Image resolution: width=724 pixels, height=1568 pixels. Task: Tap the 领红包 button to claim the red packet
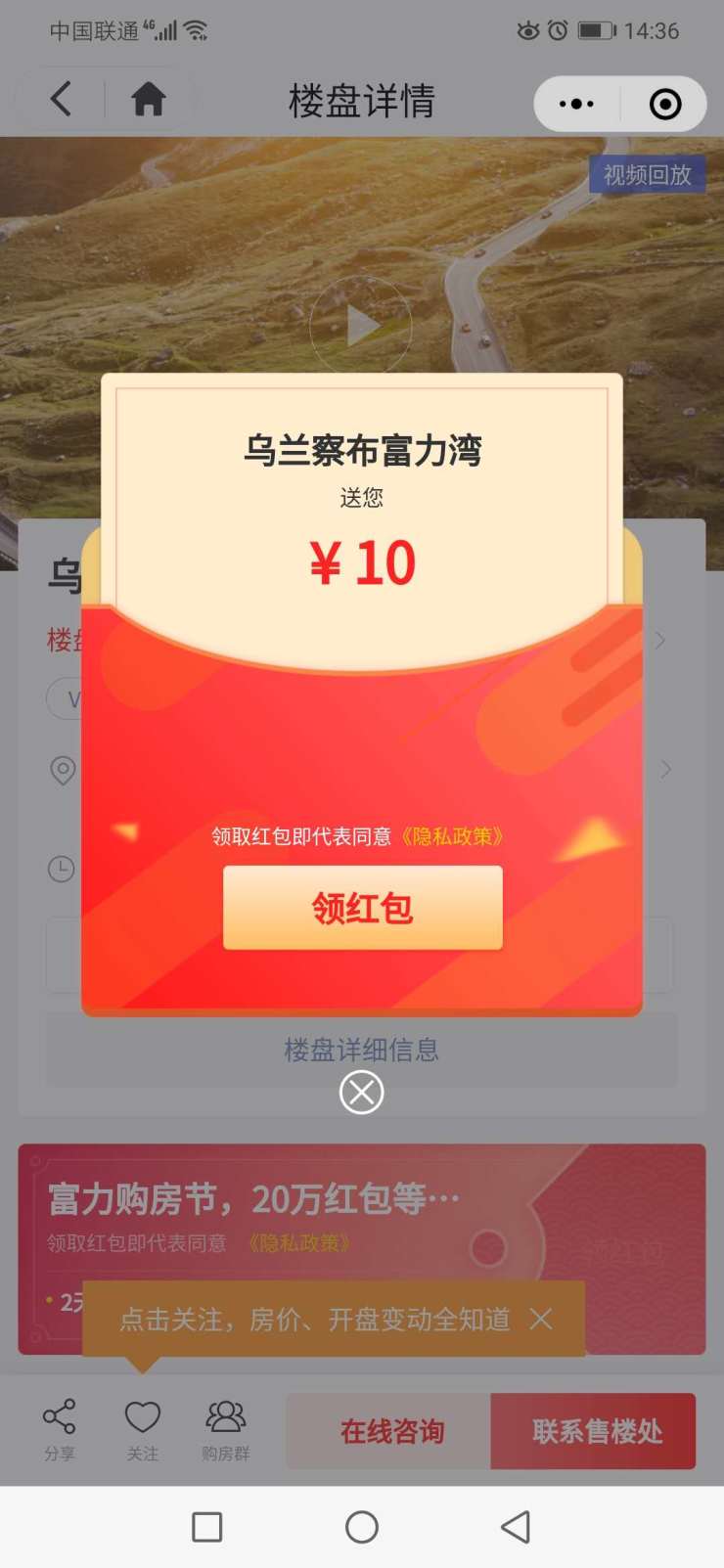point(362,907)
